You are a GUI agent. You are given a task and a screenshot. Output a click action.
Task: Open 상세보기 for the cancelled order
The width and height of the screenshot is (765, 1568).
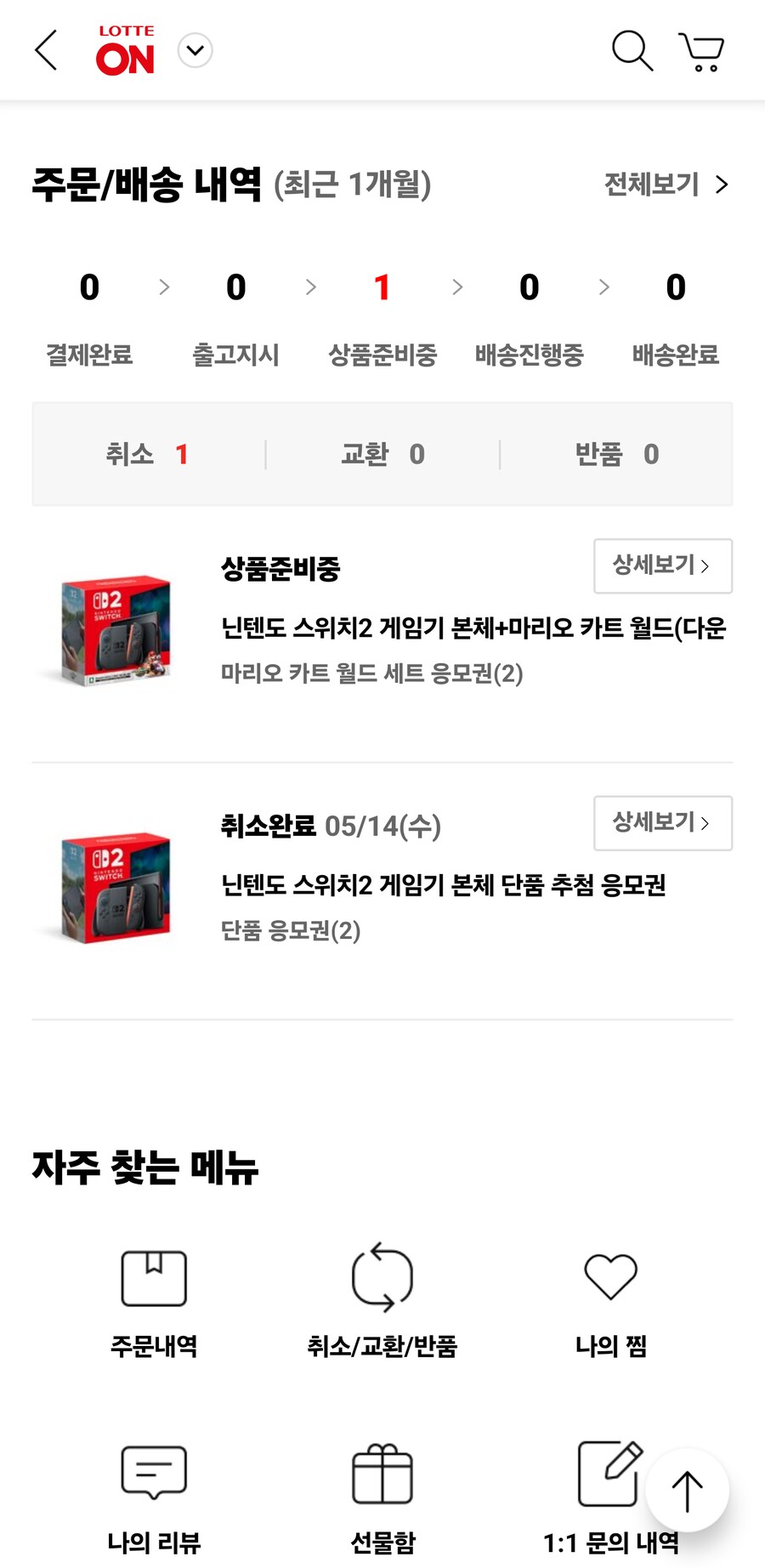[x=662, y=823]
